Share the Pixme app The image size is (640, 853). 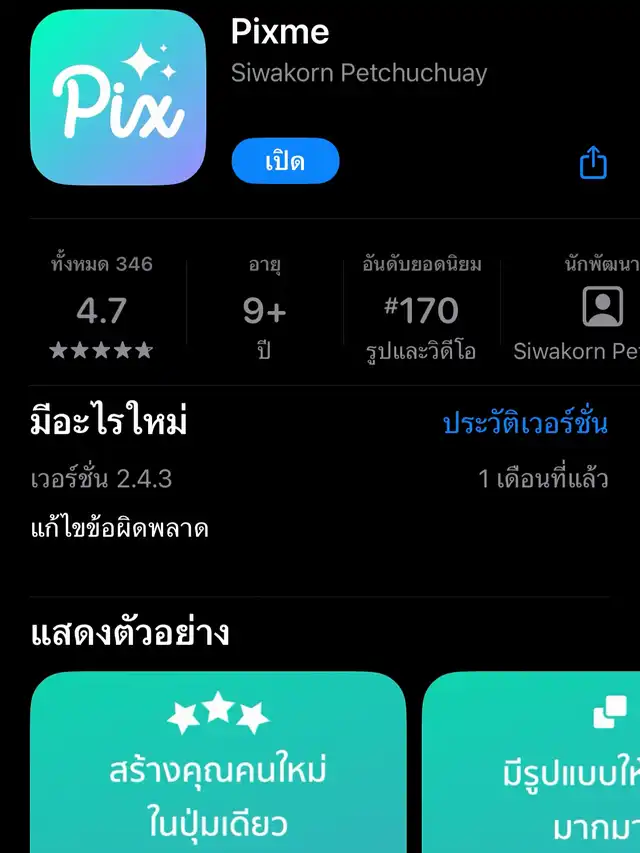point(593,162)
